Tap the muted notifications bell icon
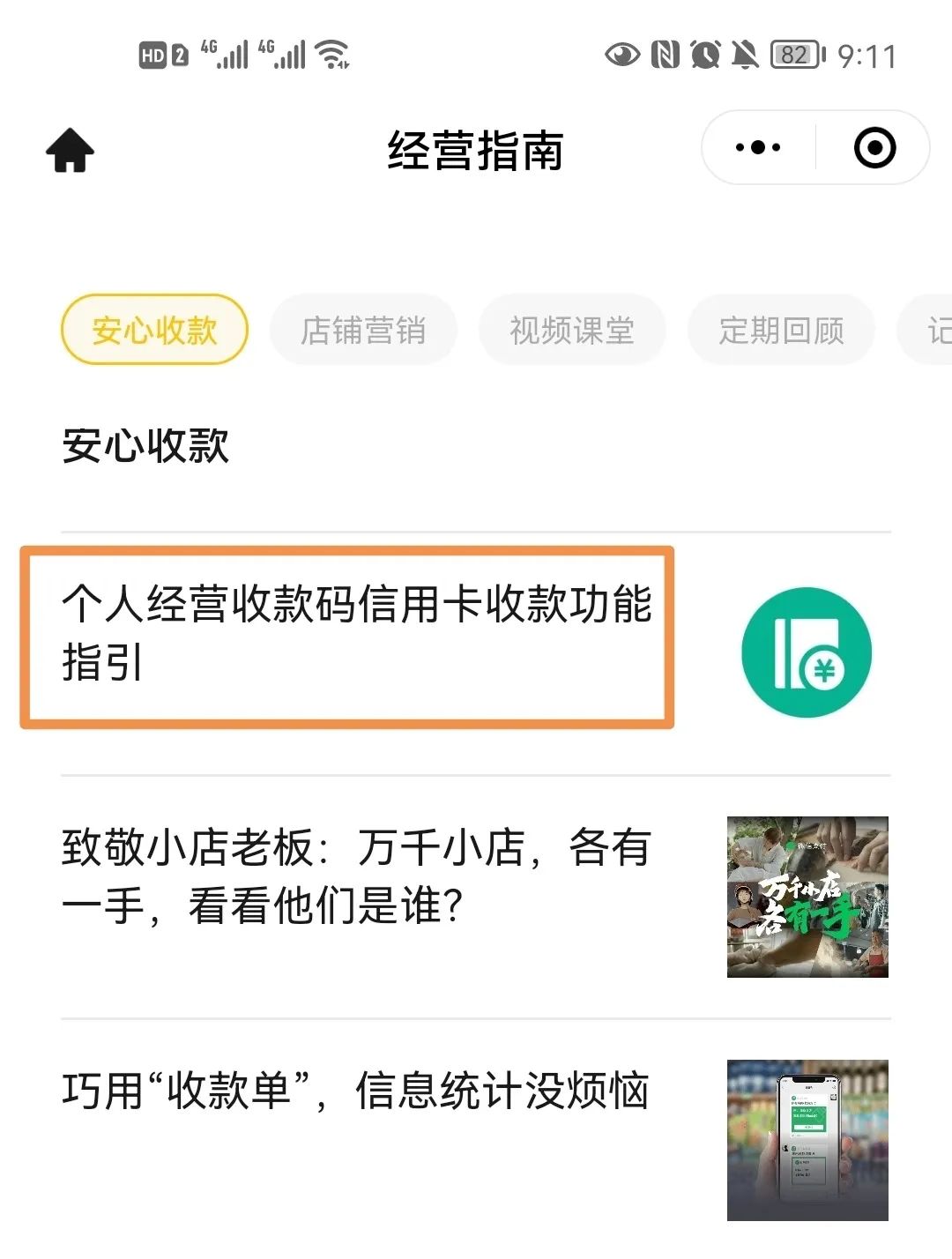 tap(745, 55)
